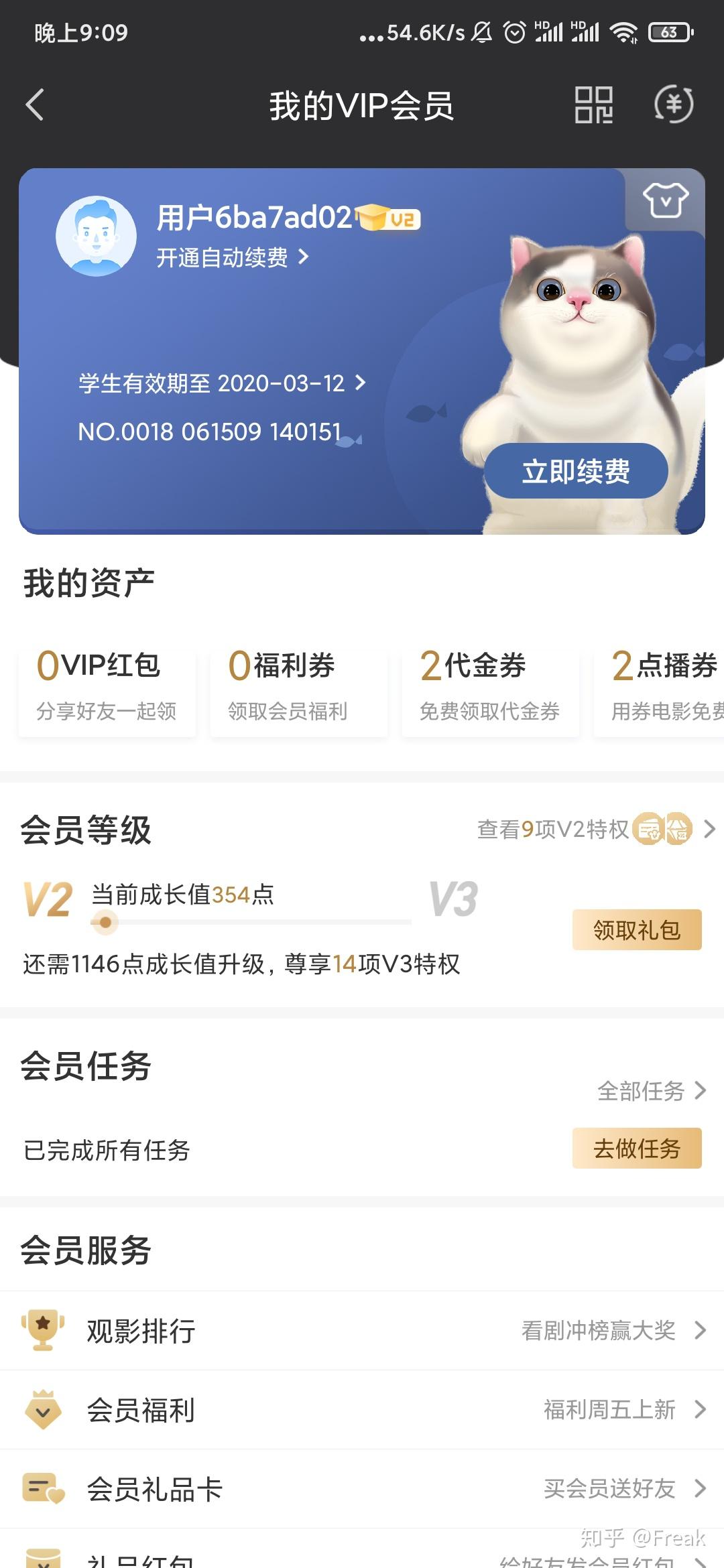Claim the gift via 领取礼包
Image resolution: width=724 pixels, height=1568 pixels.
point(637,930)
